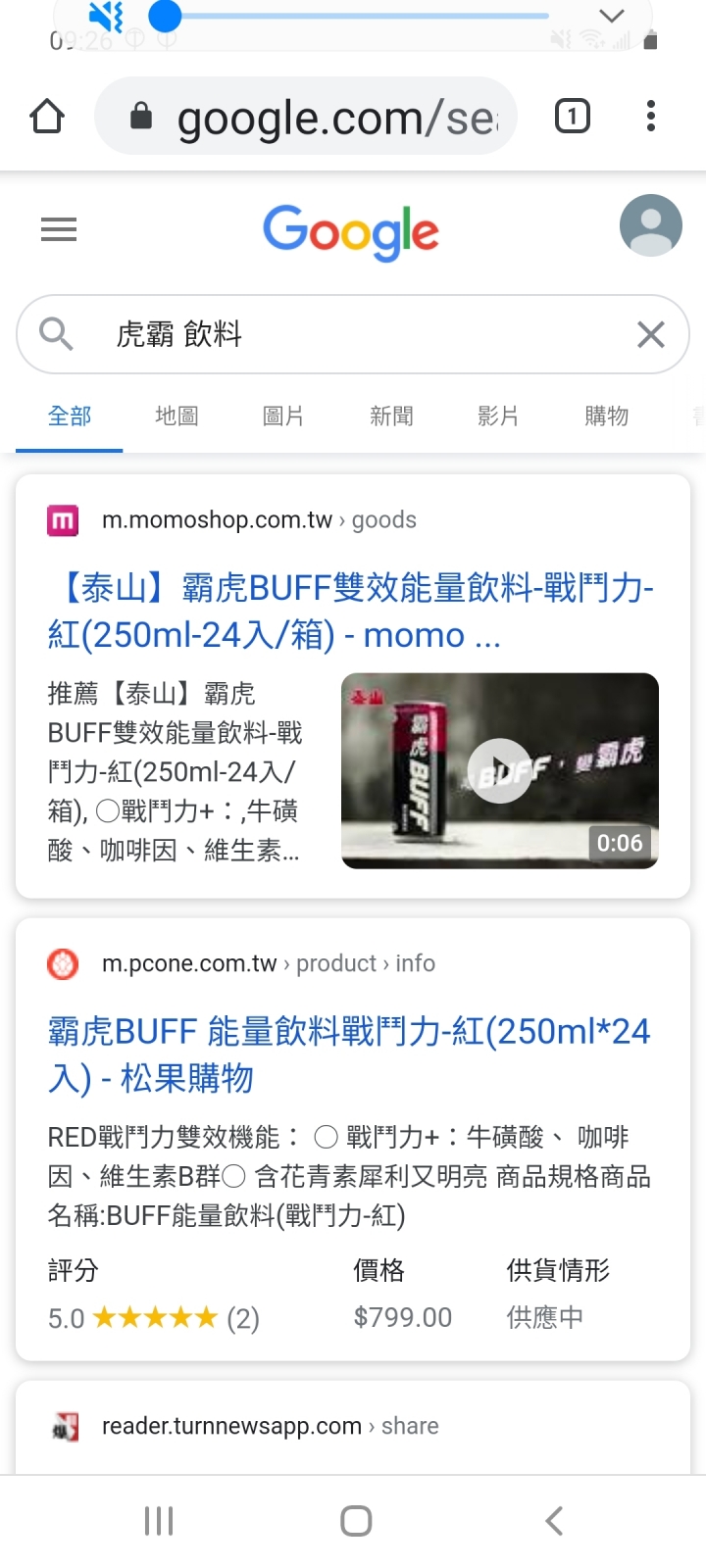Collapse the volume panel with the chevron

tap(611, 16)
